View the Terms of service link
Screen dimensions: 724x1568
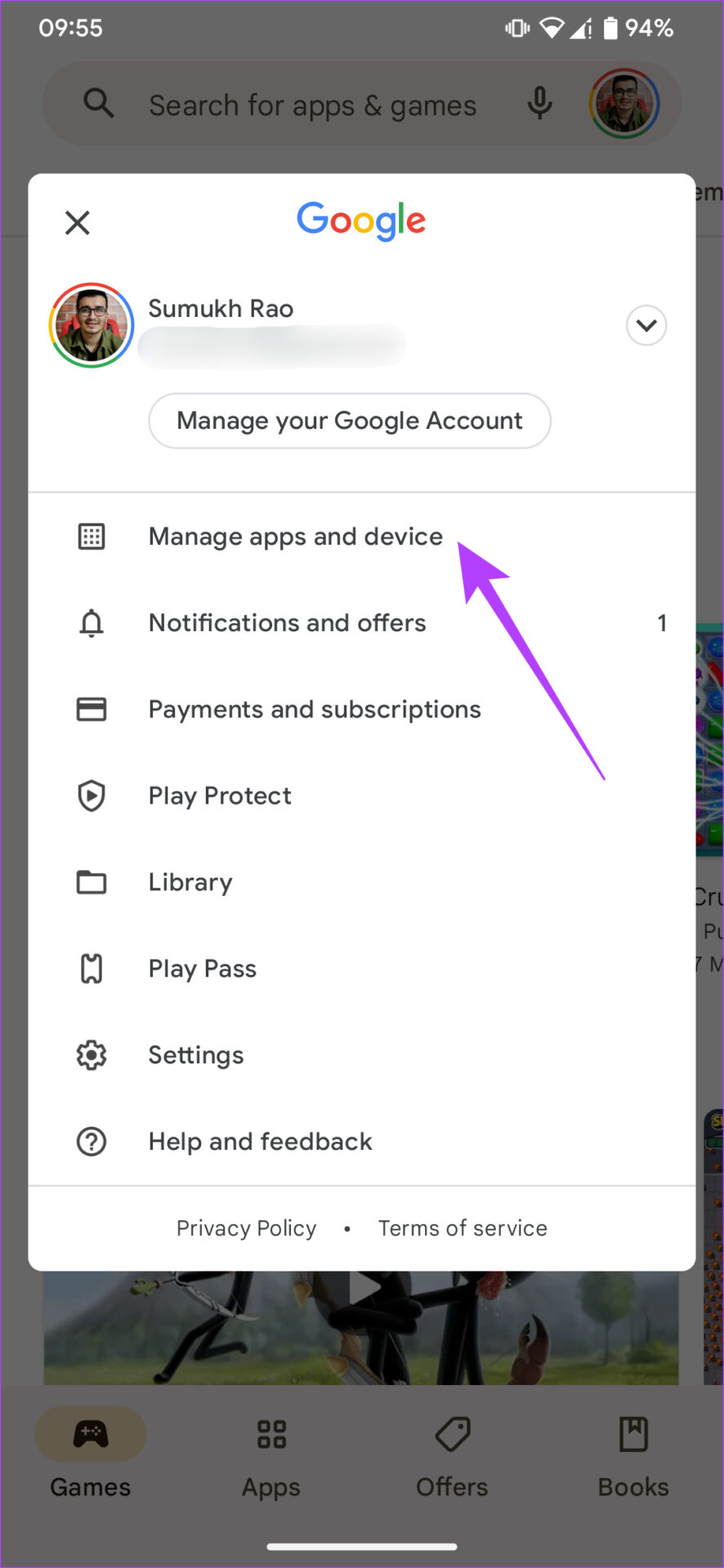(x=463, y=1228)
